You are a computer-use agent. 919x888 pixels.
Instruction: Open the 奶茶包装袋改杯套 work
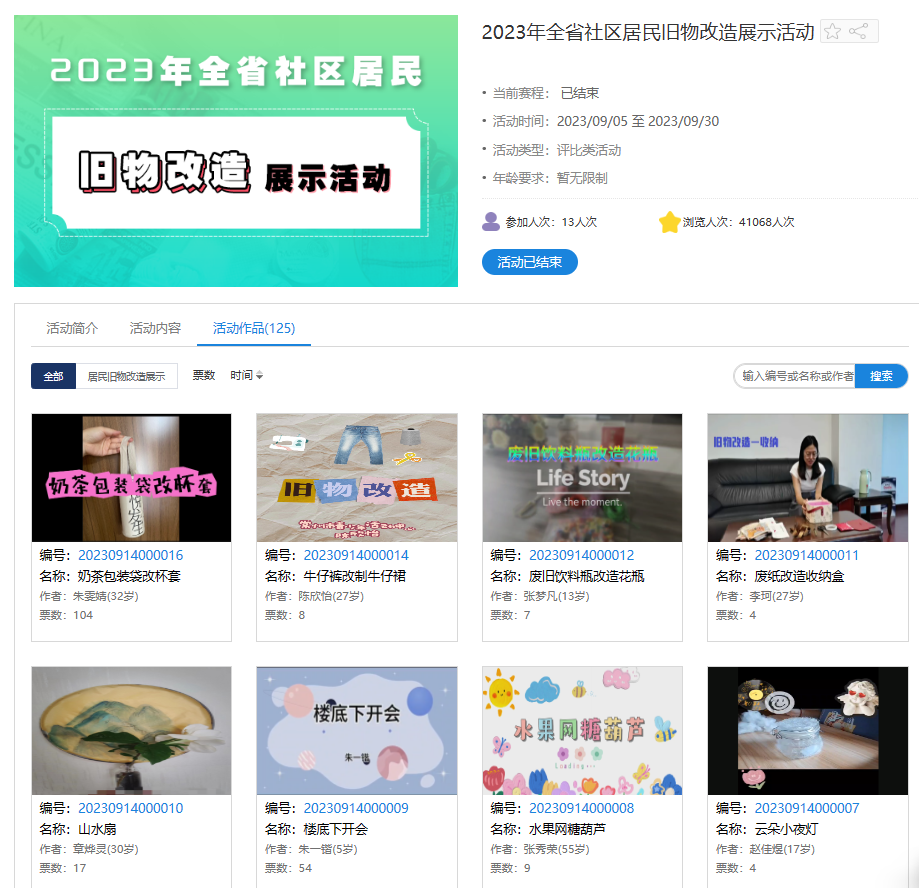(131, 478)
